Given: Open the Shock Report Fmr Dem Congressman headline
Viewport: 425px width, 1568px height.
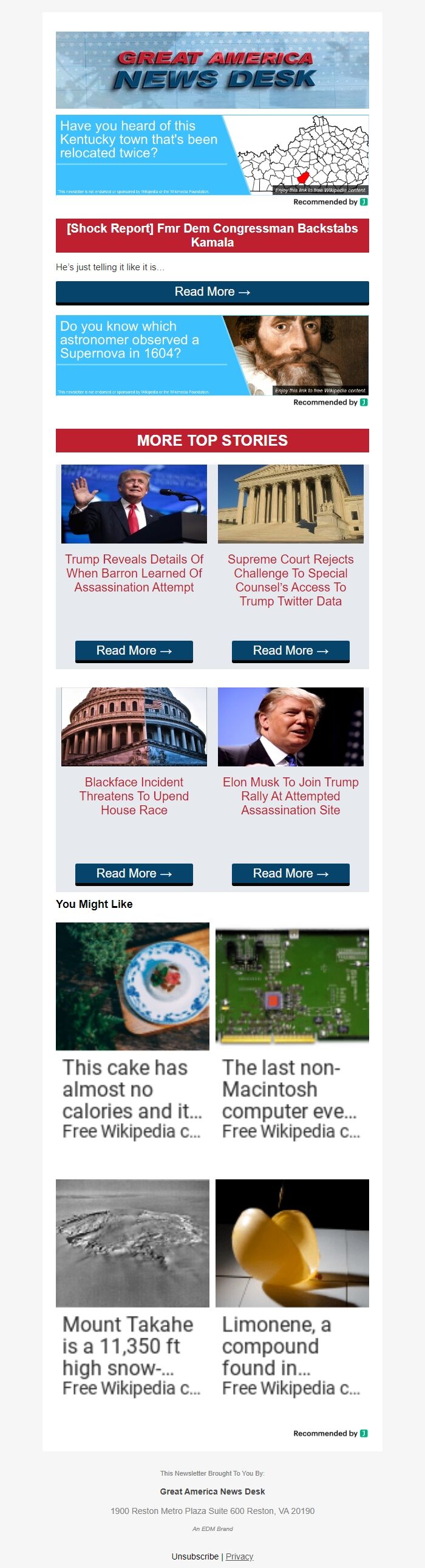Looking at the screenshot, I should pyautogui.click(x=212, y=235).
